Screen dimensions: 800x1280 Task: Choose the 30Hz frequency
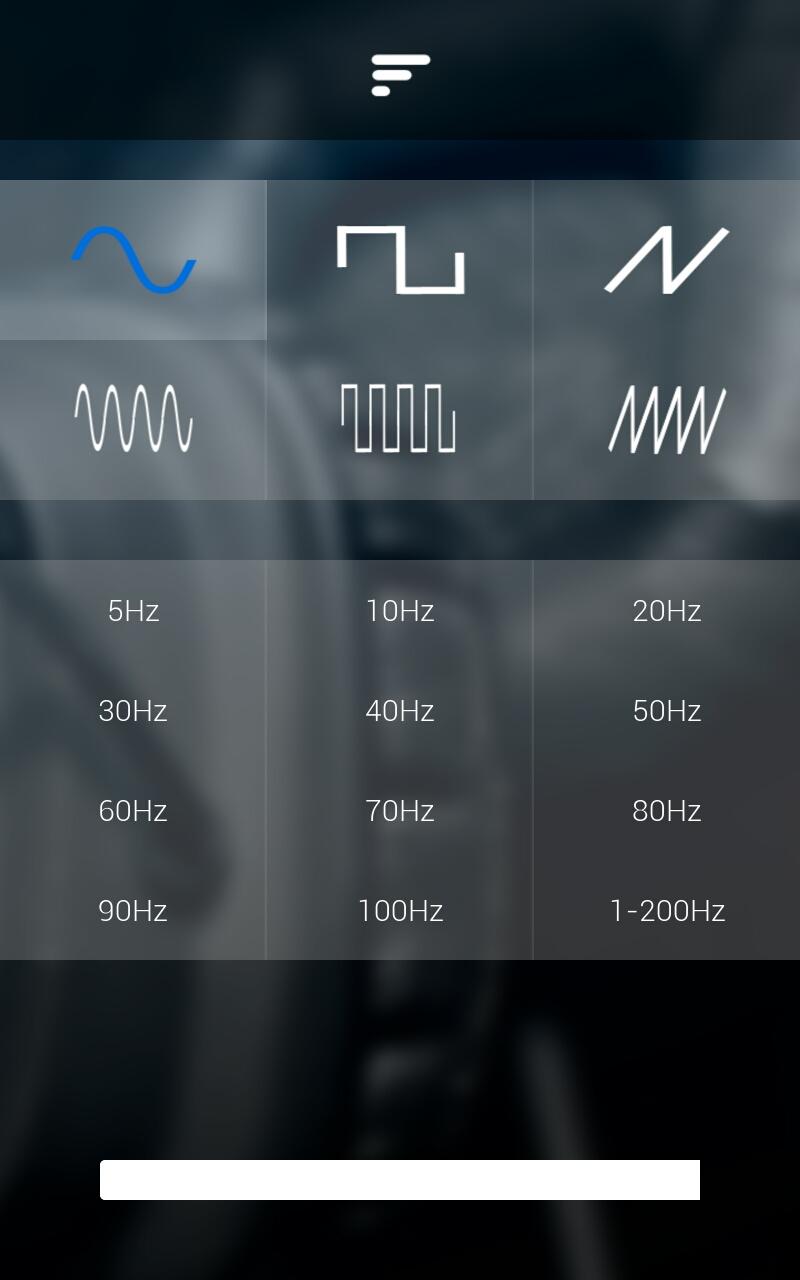pyautogui.click(x=133, y=710)
